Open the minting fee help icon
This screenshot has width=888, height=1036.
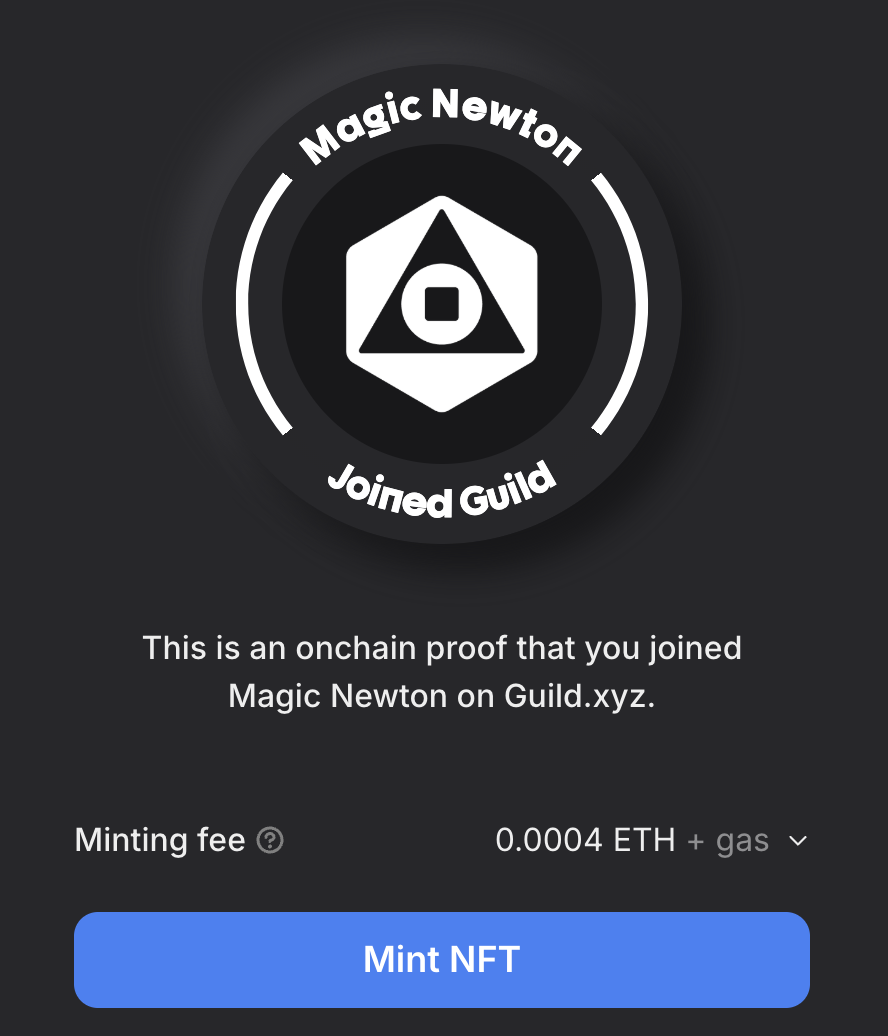click(270, 841)
